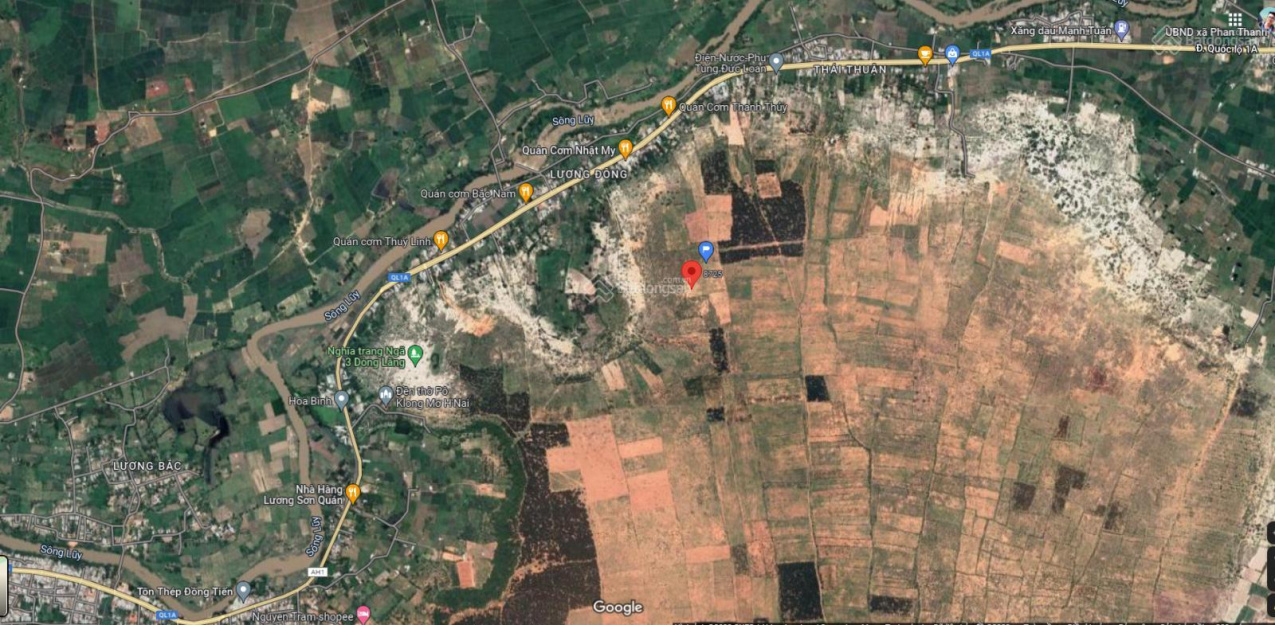View Quán cơm Bắc Nam place marker
The image size is (1275, 625).
[x=526, y=192]
